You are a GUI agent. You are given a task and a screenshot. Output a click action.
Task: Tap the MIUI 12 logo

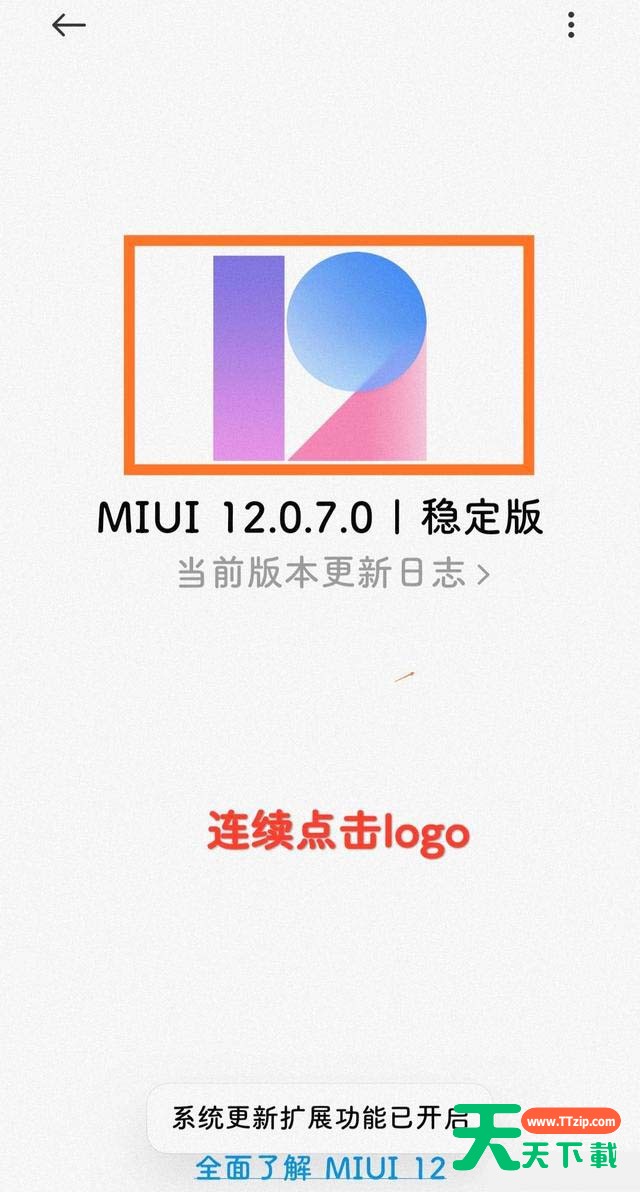pos(319,357)
